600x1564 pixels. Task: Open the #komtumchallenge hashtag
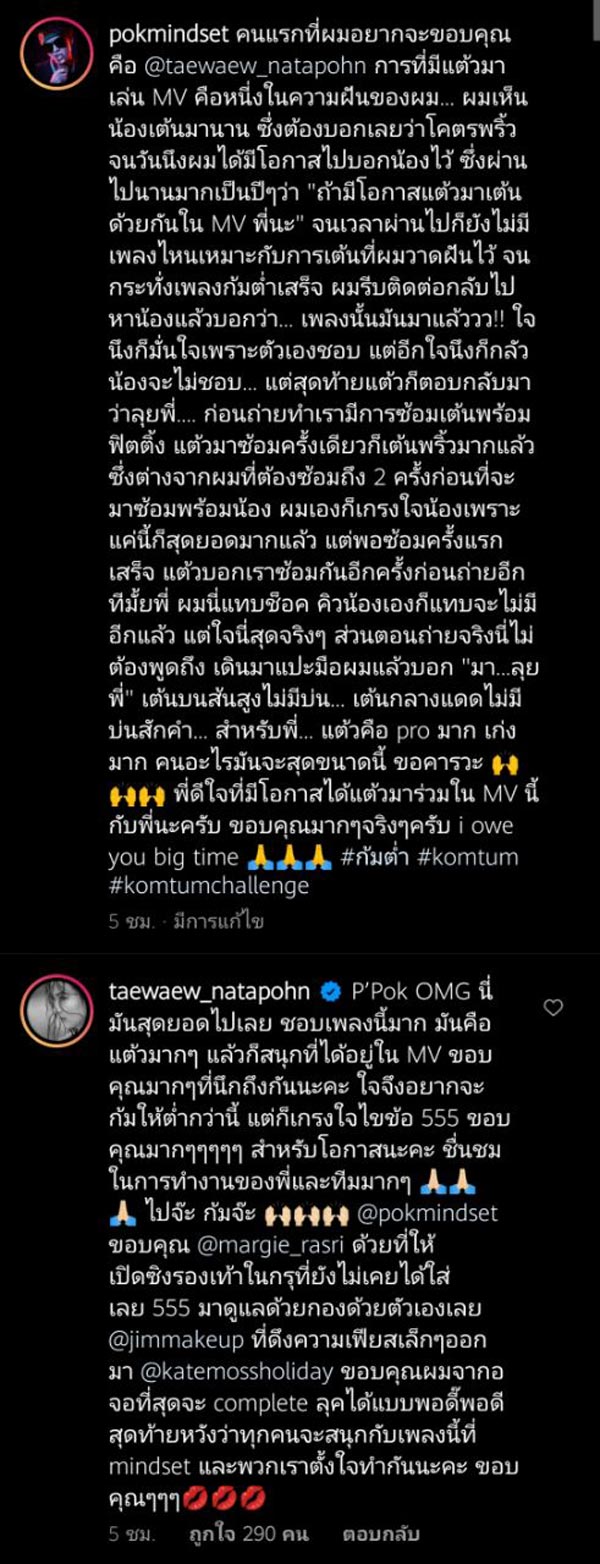pyautogui.click(x=208, y=886)
